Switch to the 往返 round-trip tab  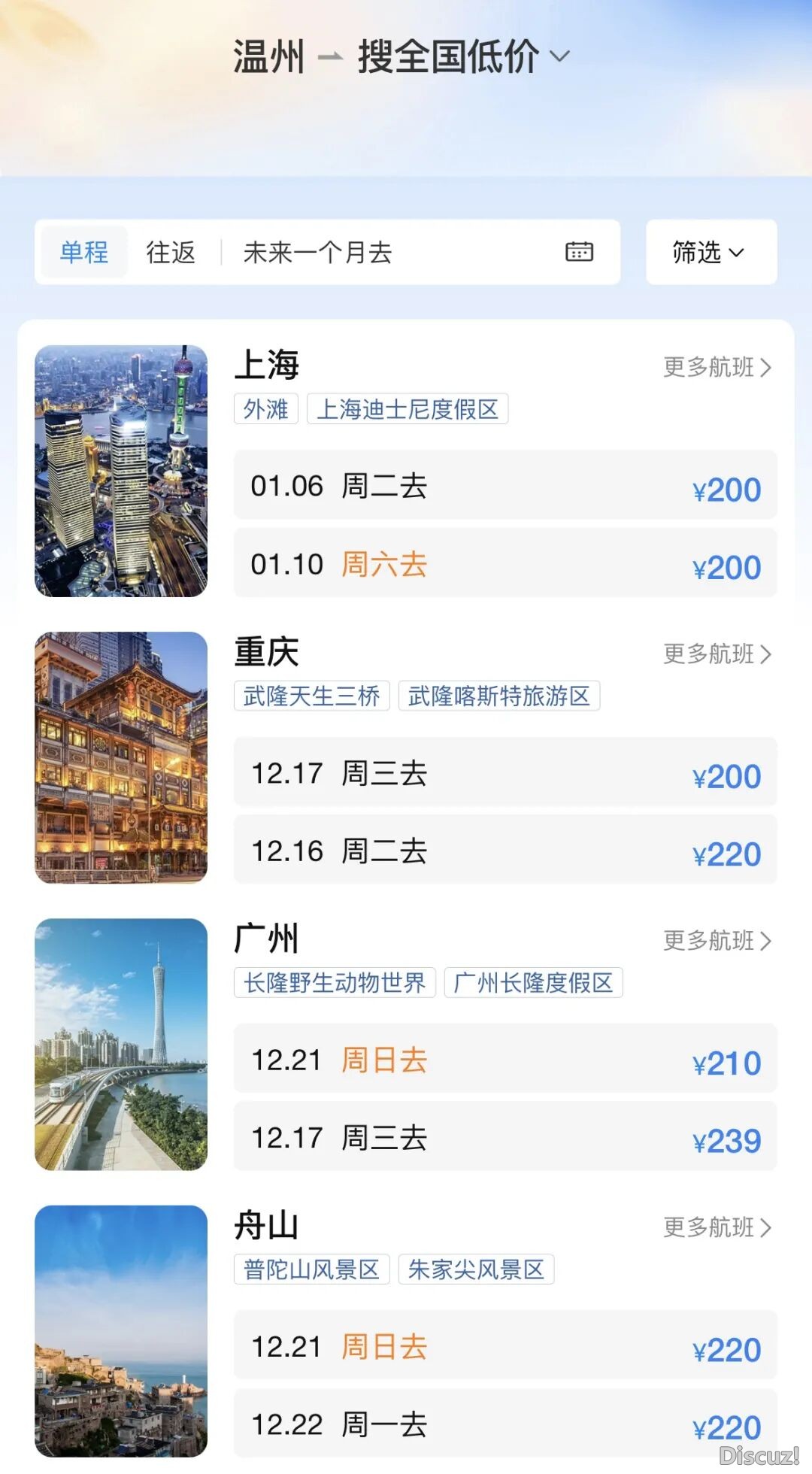[x=171, y=253]
